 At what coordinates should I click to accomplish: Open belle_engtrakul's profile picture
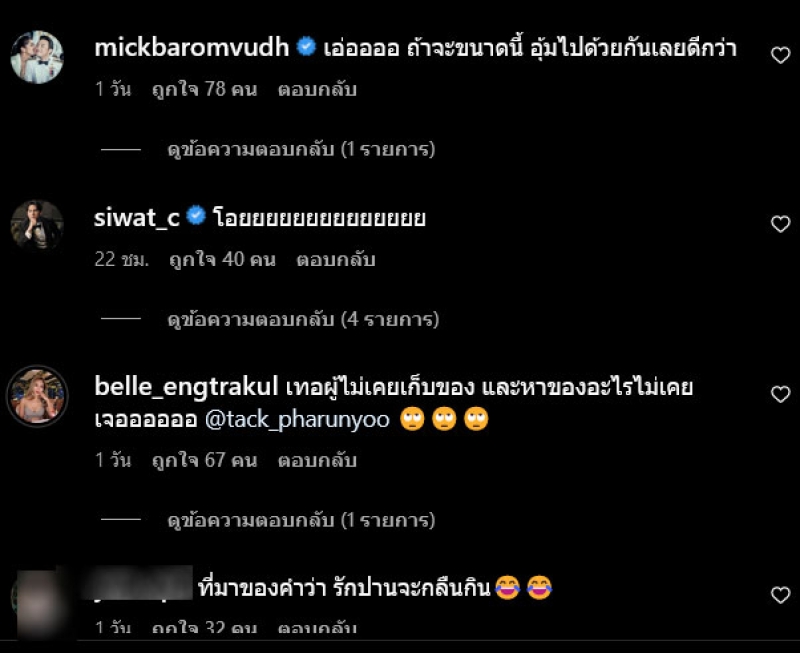point(37,395)
